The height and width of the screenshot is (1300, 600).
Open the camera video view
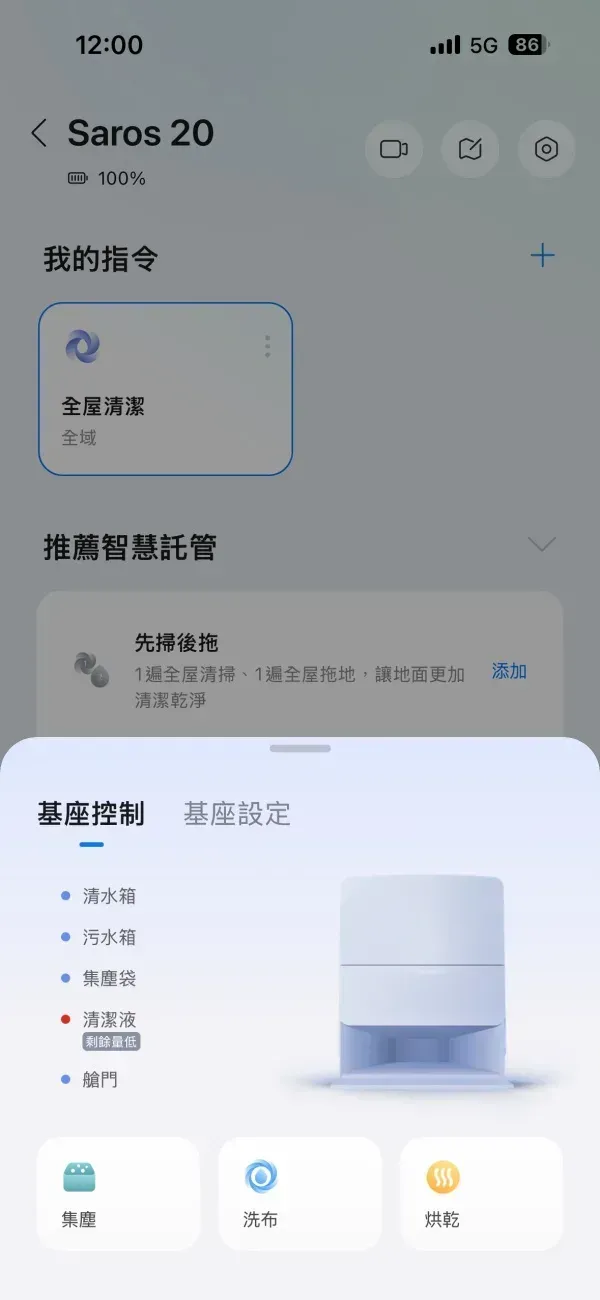point(394,149)
